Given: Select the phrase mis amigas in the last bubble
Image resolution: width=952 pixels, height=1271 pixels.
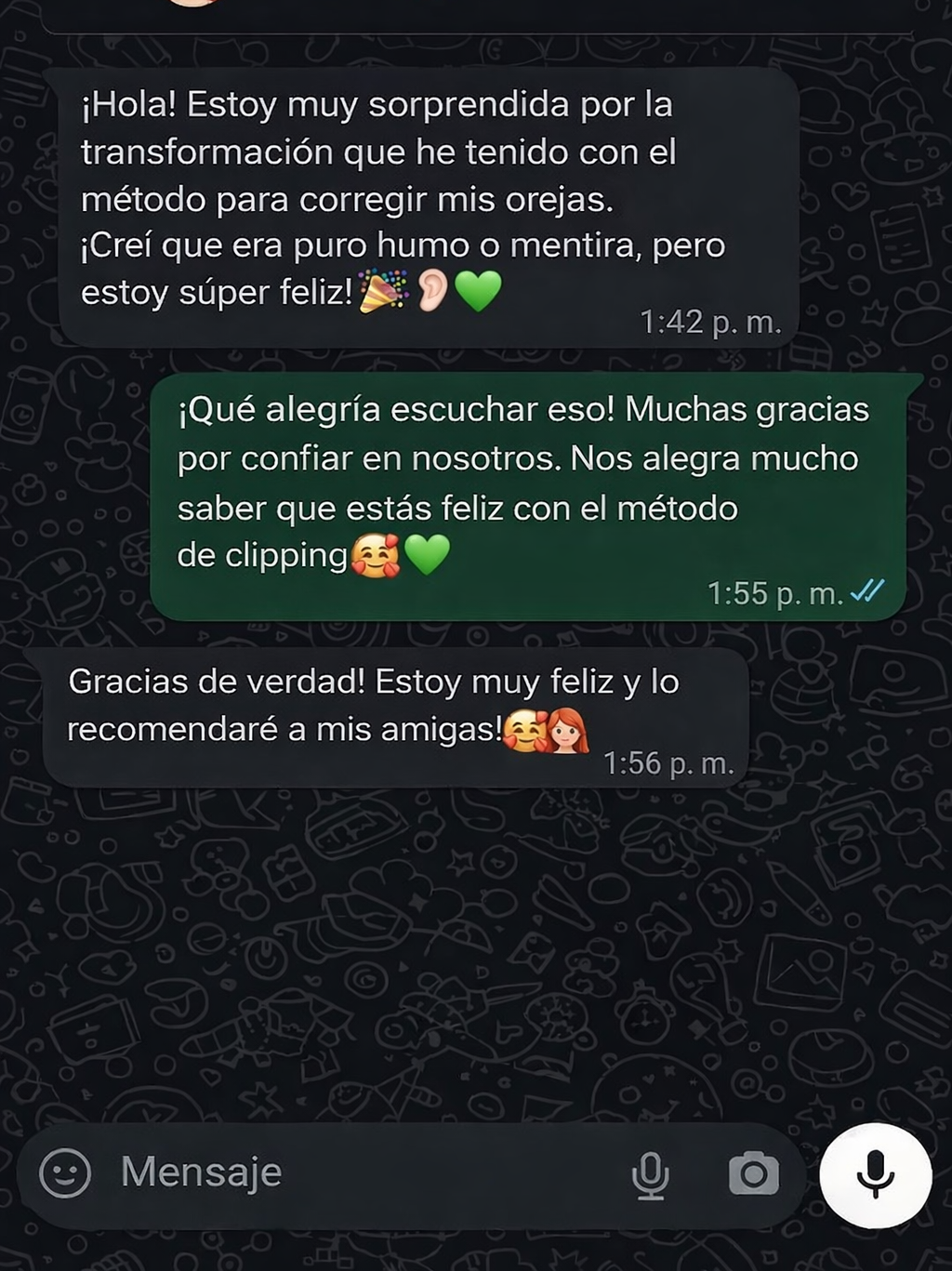Looking at the screenshot, I should coord(409,729).
